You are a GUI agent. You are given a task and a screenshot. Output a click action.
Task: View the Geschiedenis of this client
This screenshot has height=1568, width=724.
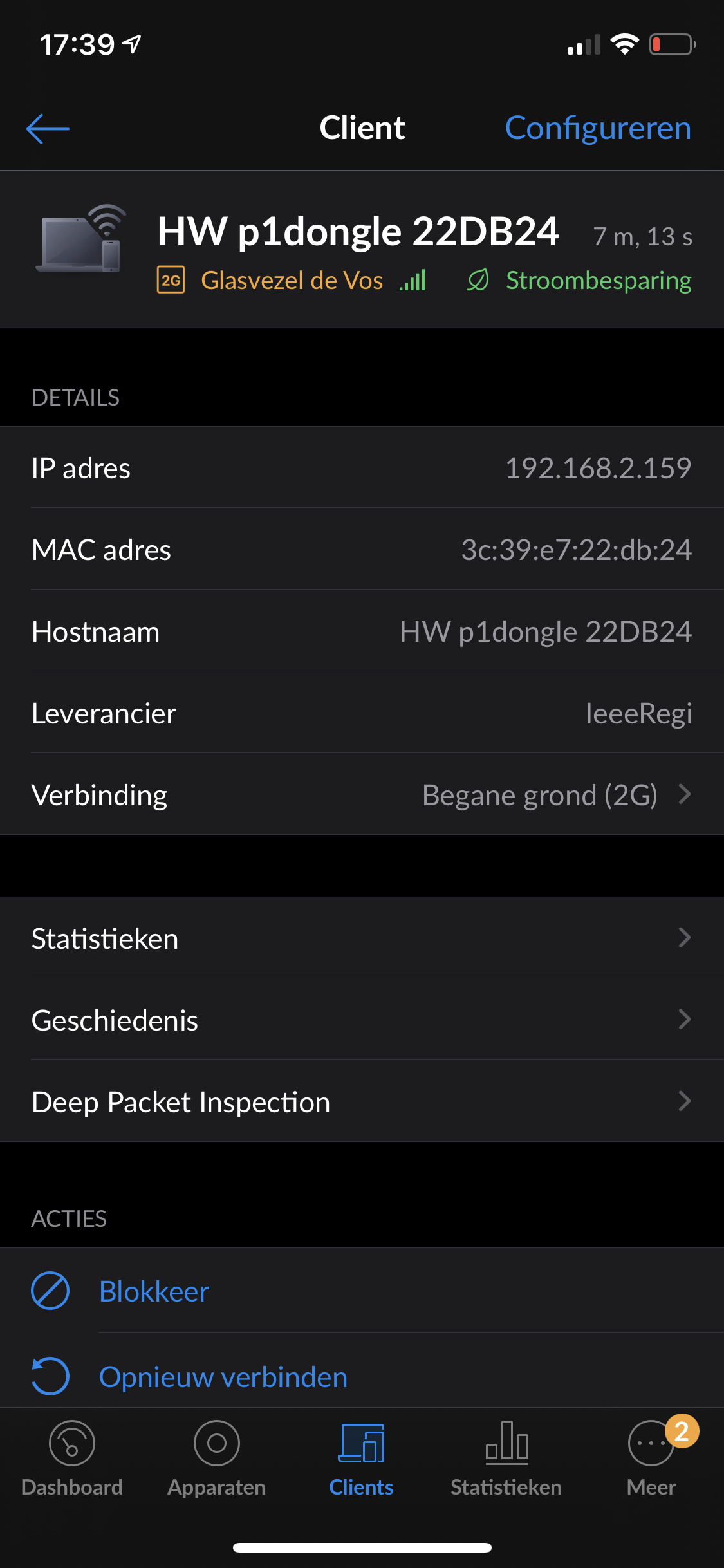(362, 1020)
